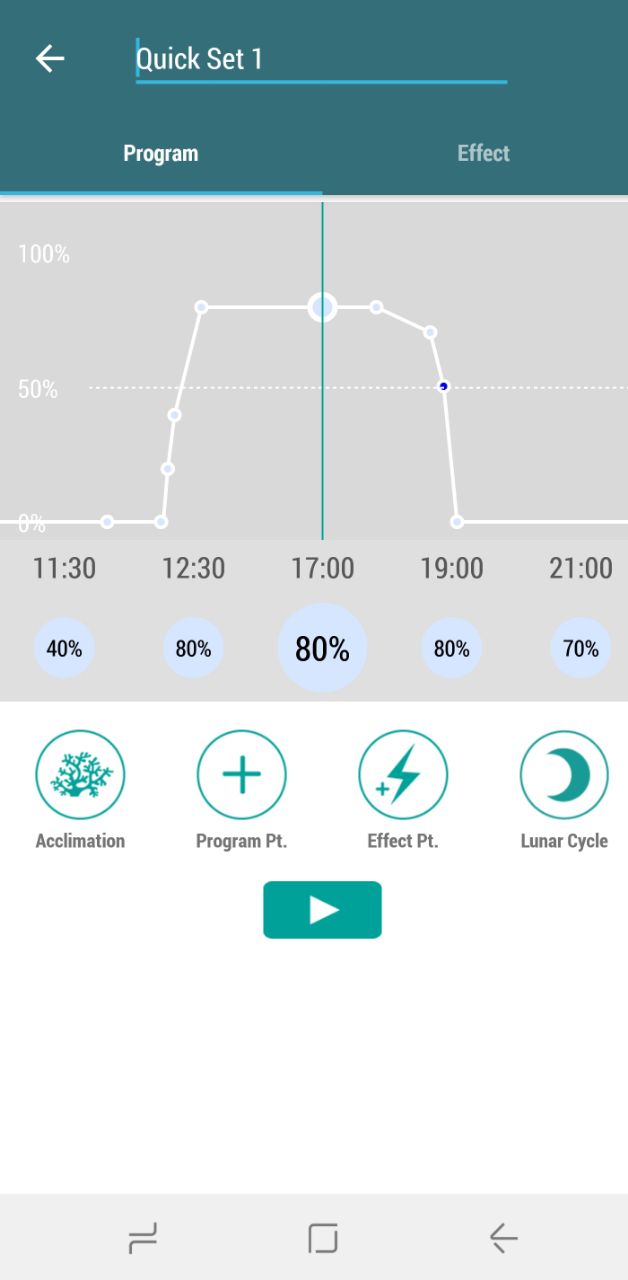
Task: Select the 40% point at 11:30
Action: pos(64,649)
